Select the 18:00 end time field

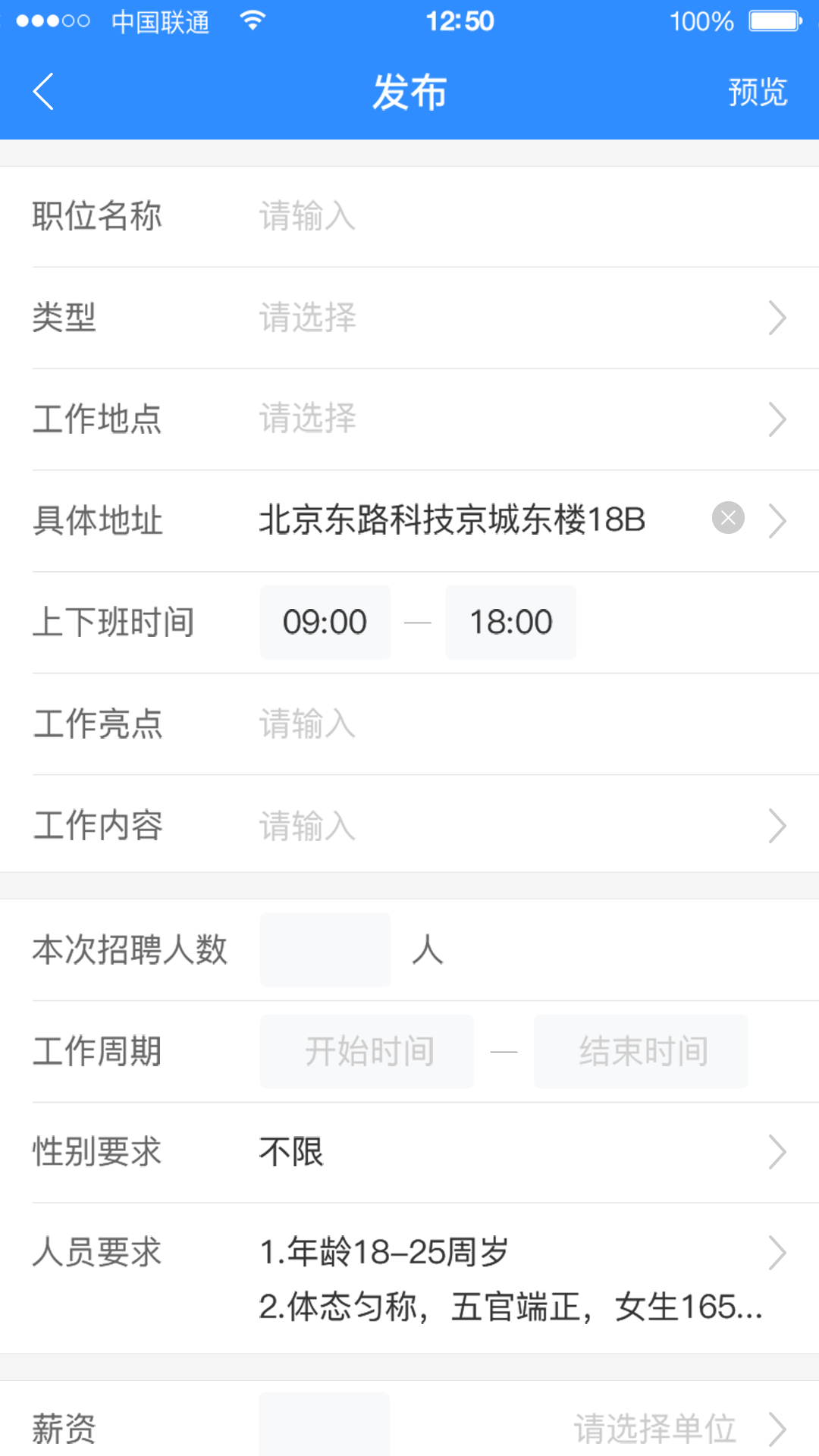point(510,622)
